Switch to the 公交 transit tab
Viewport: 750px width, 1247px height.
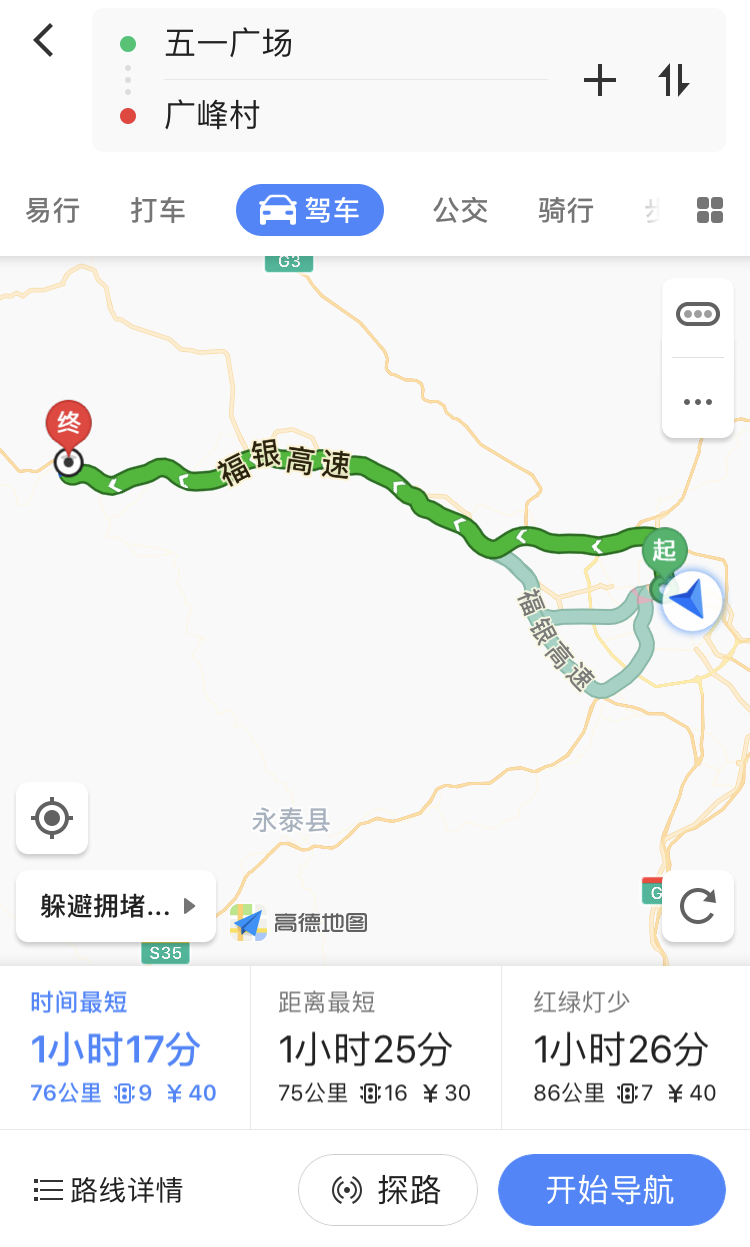(x=460, y=210)
